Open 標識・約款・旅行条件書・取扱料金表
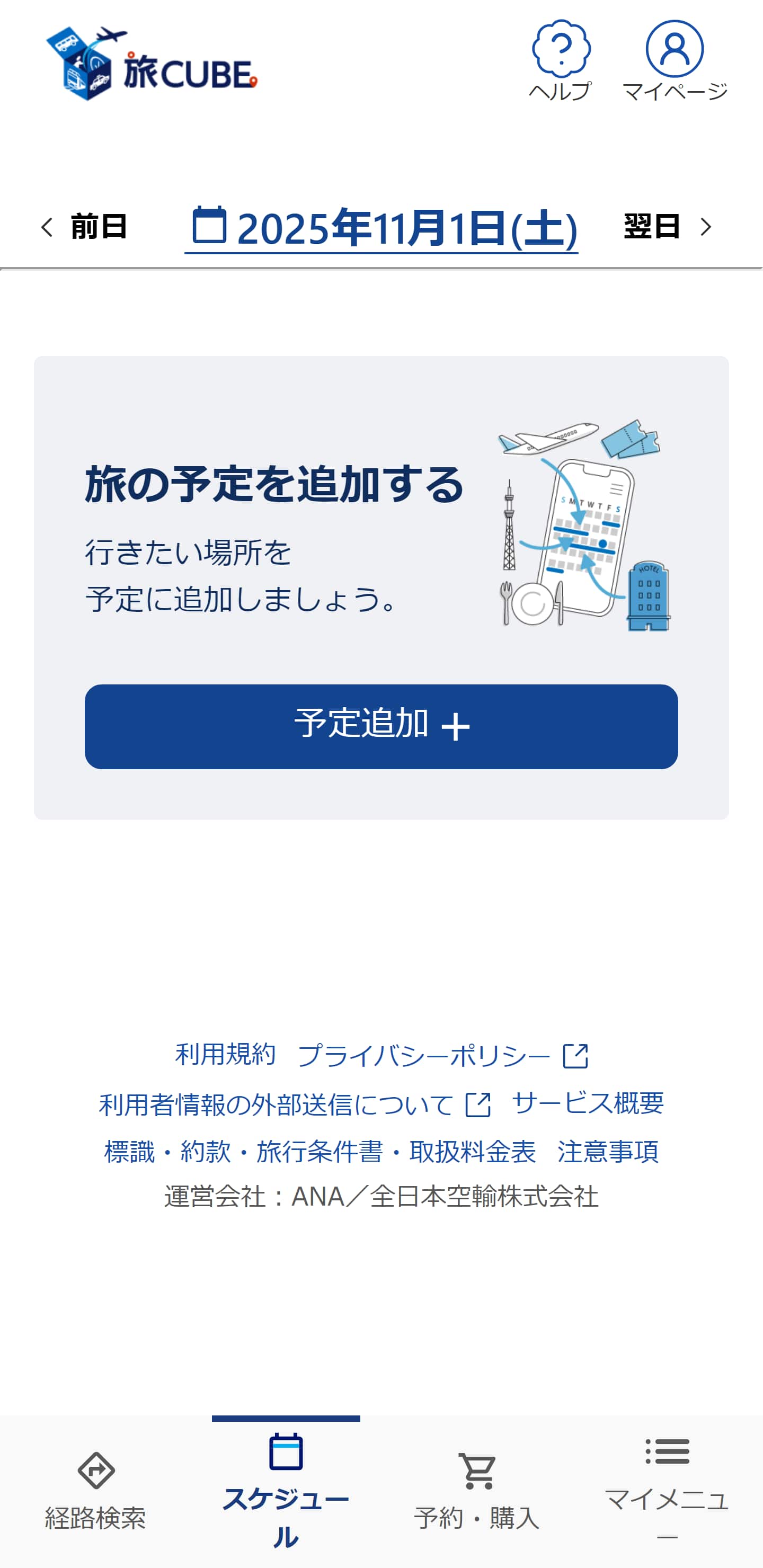Image resolution: width=763 pixels, height=1568 pixels. click(319, 1152)
